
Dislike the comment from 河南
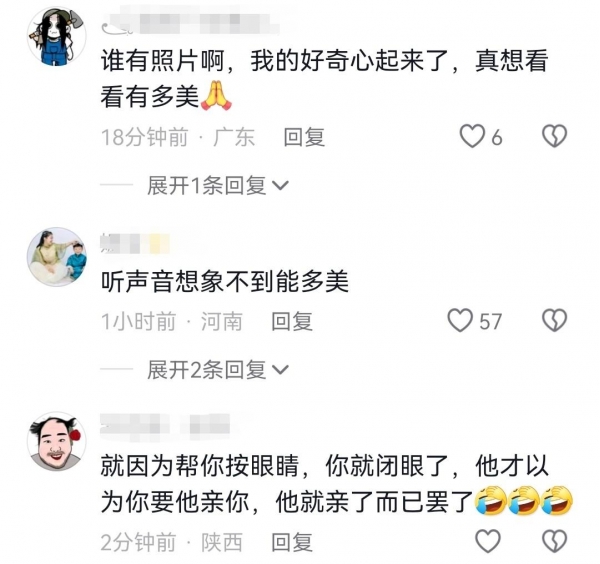554,321
